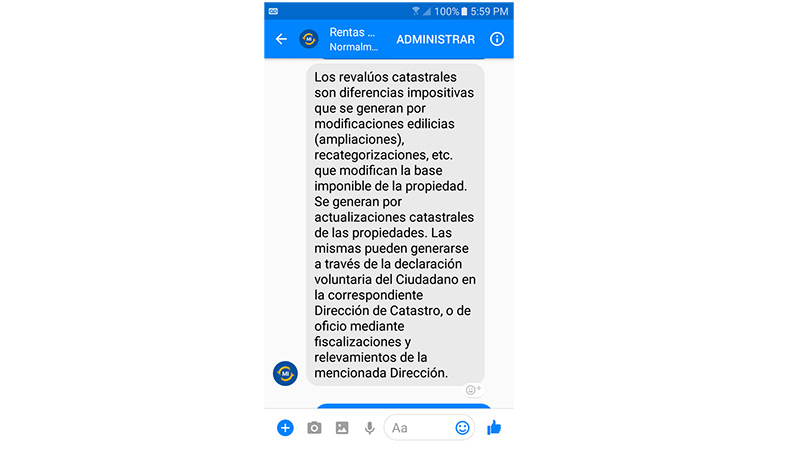Open the camera to take a photo
This screenshot has width=800, height=450.
click(314, 428)
